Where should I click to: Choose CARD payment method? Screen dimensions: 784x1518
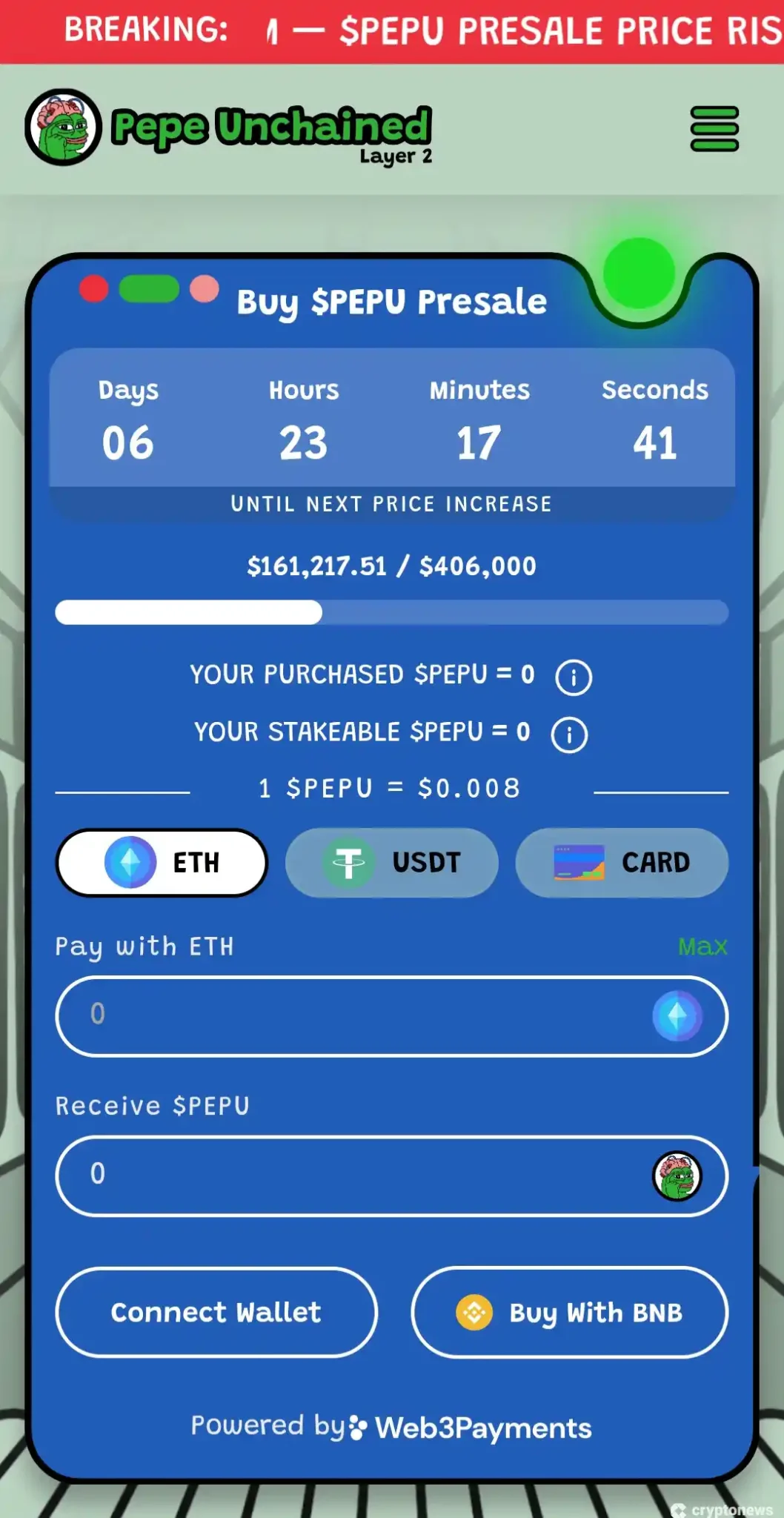(x=622, y=863)
